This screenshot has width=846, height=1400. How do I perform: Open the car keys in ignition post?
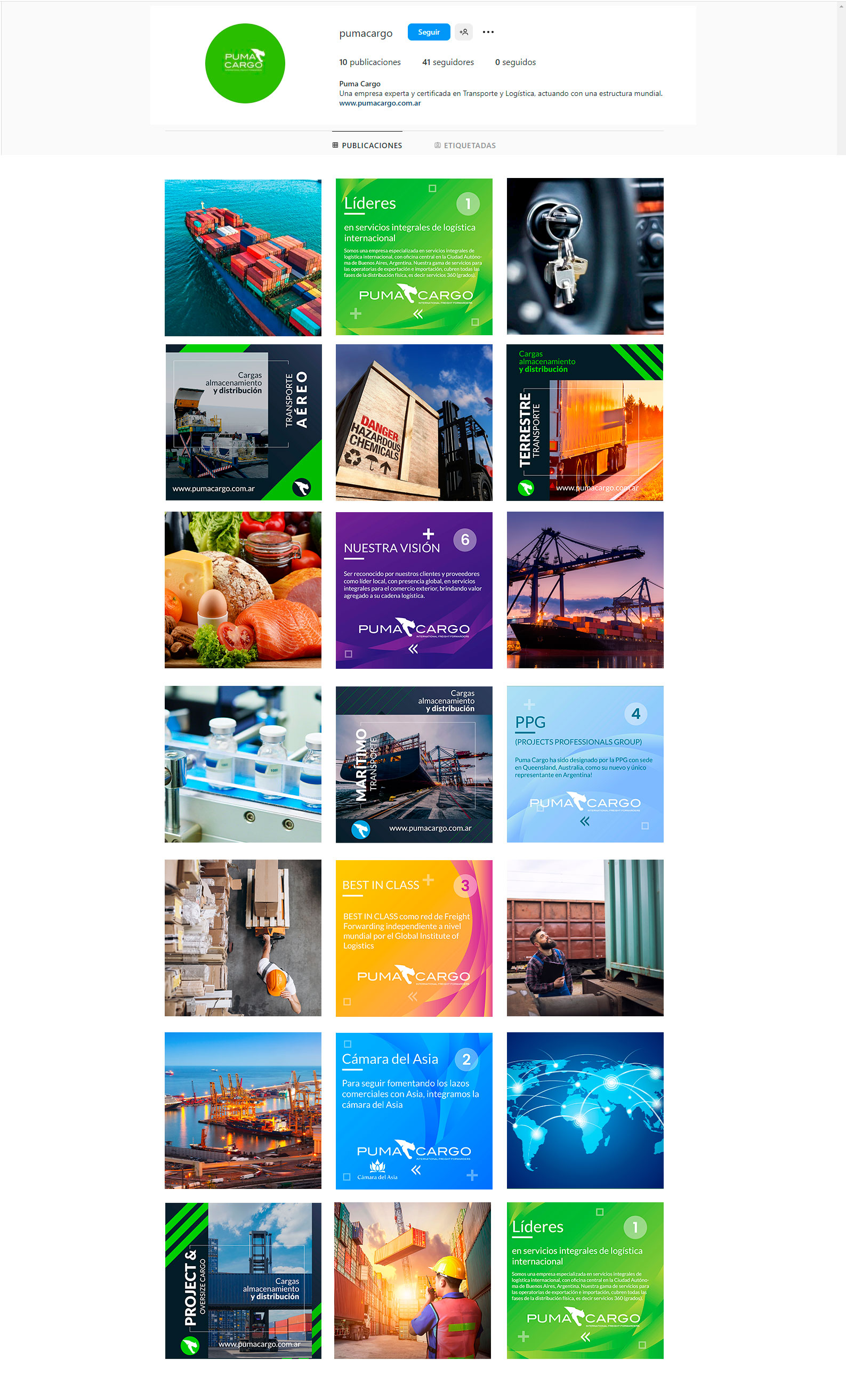point(585,256)
